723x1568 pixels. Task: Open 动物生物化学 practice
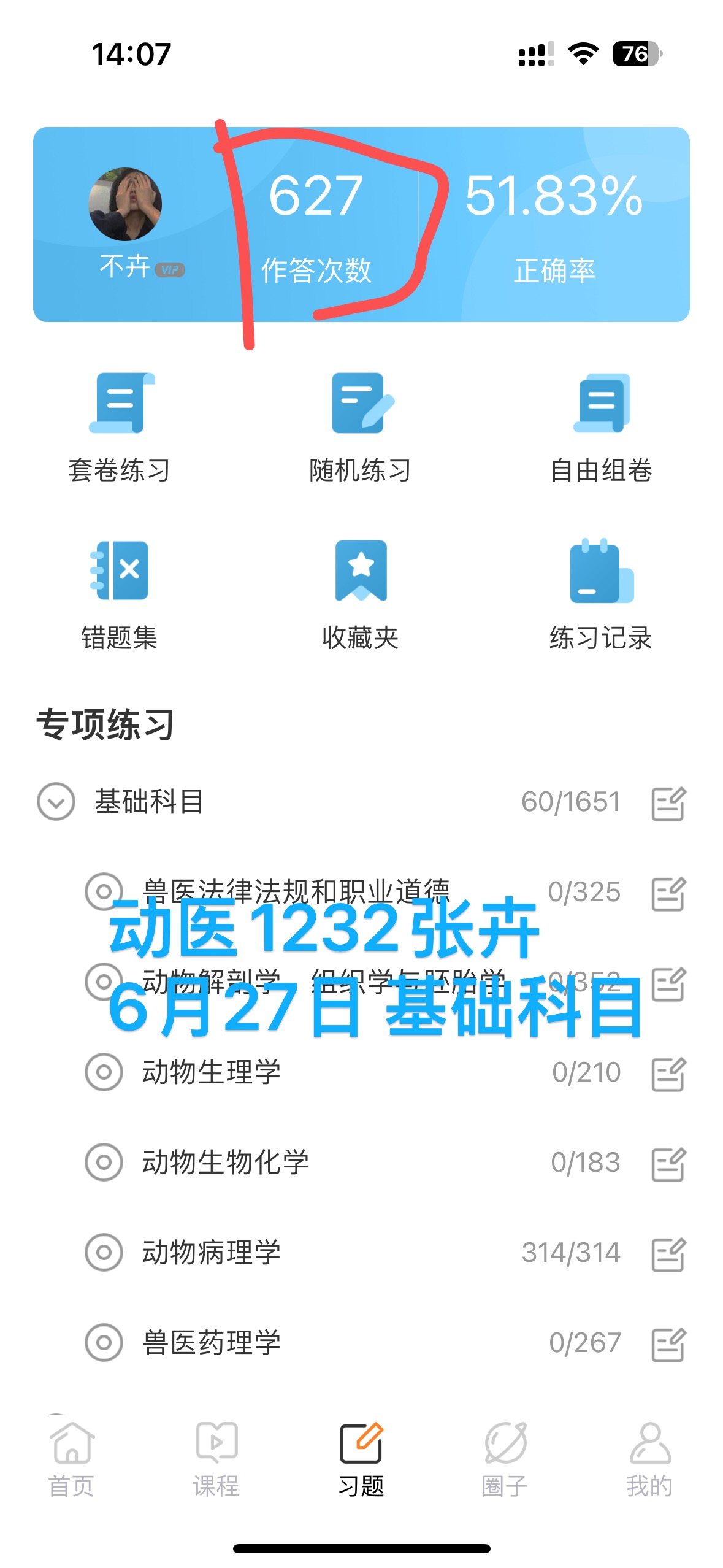(226, 1163)
